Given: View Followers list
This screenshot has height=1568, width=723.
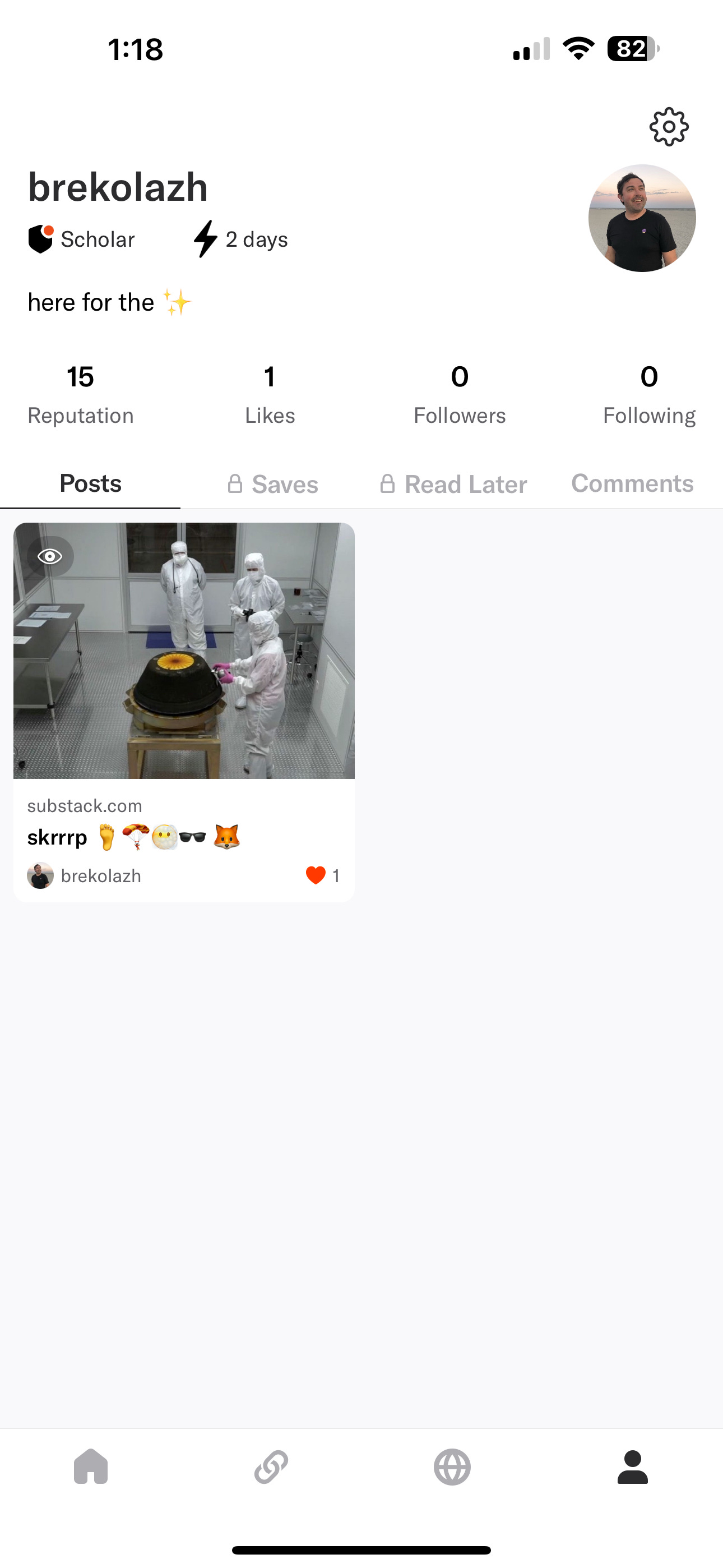Looking at the screenshot, I should pyautogui.click(x=460, y=394).
